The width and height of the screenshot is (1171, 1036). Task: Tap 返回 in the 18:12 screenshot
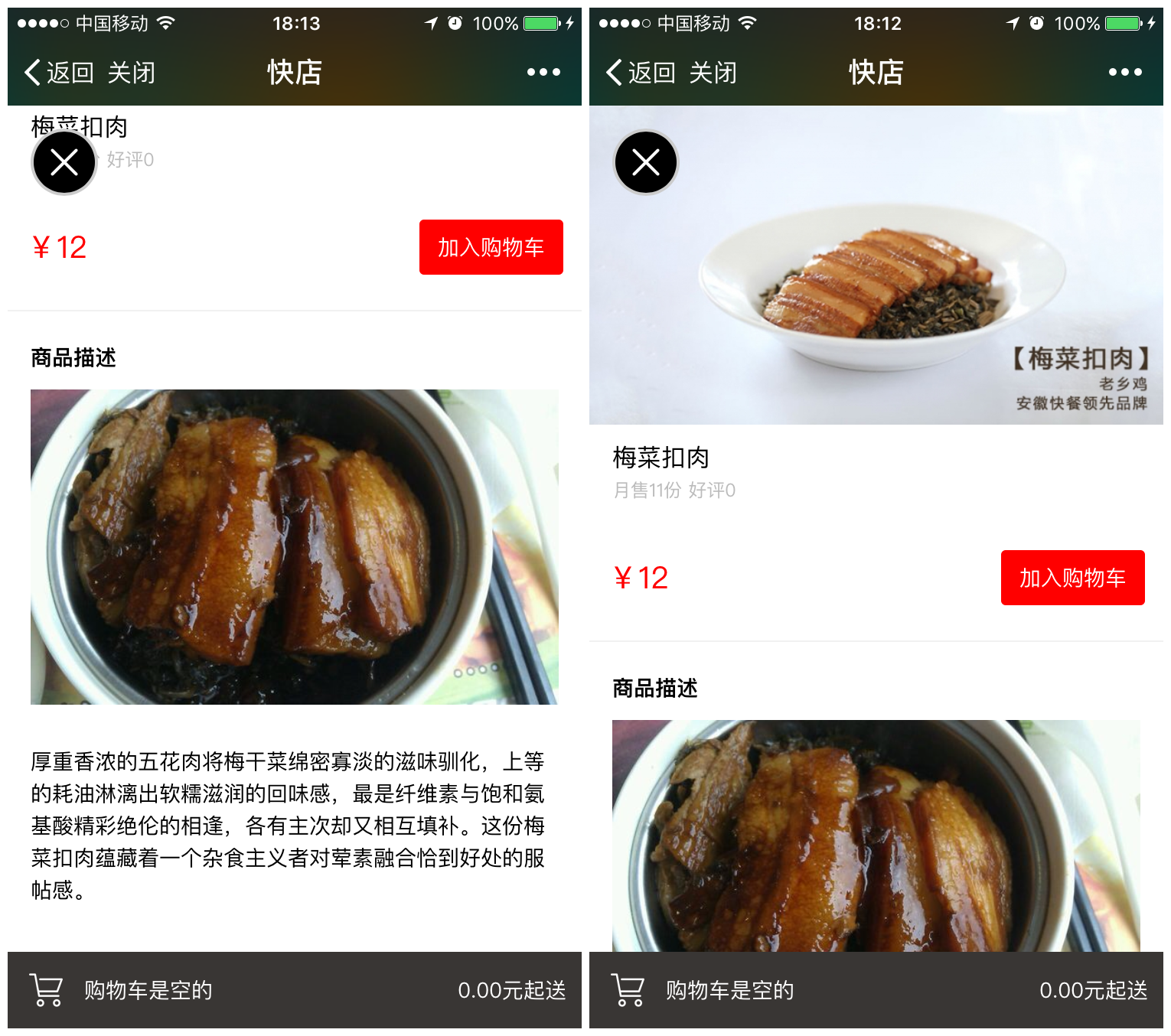click(x=641, y=73)
